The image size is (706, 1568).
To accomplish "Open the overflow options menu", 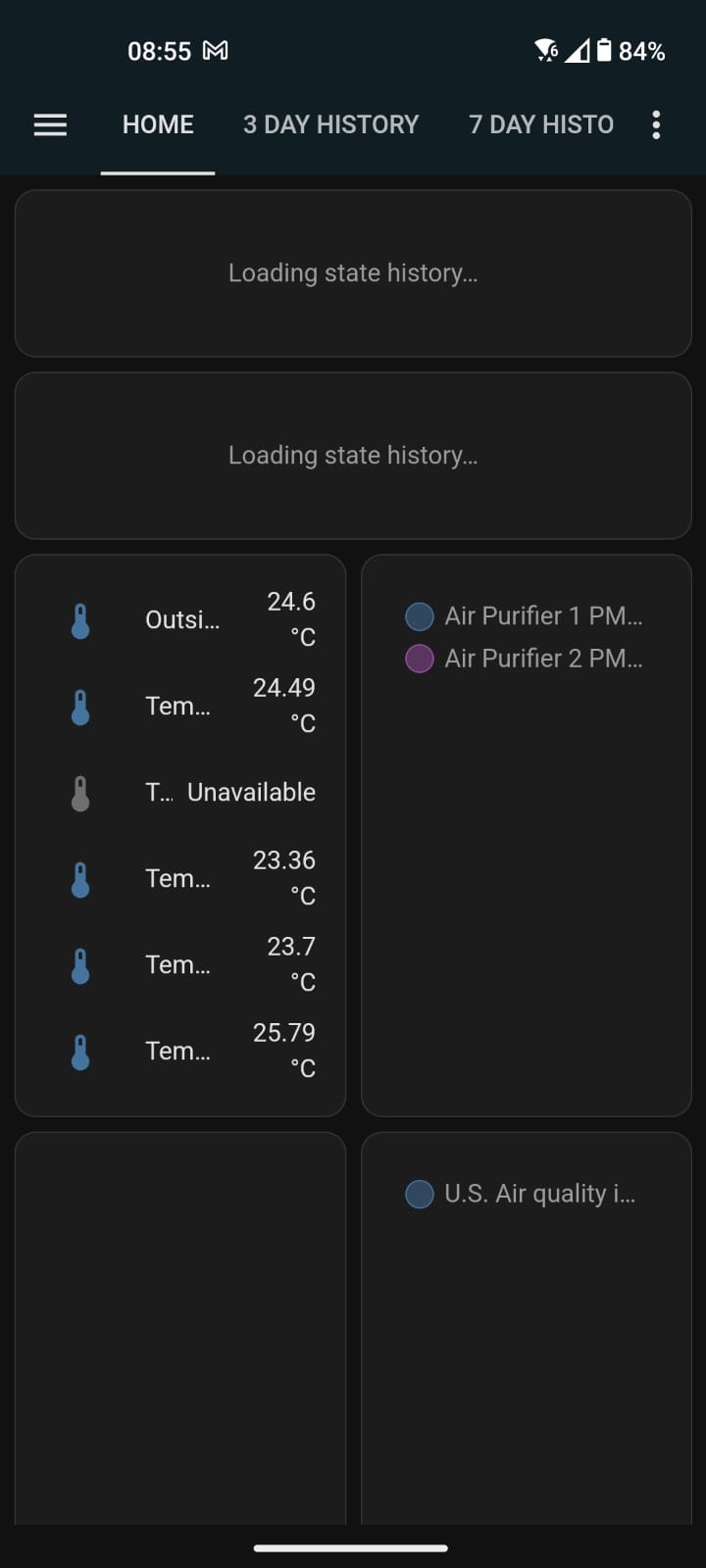I will [x=656, y=124].
